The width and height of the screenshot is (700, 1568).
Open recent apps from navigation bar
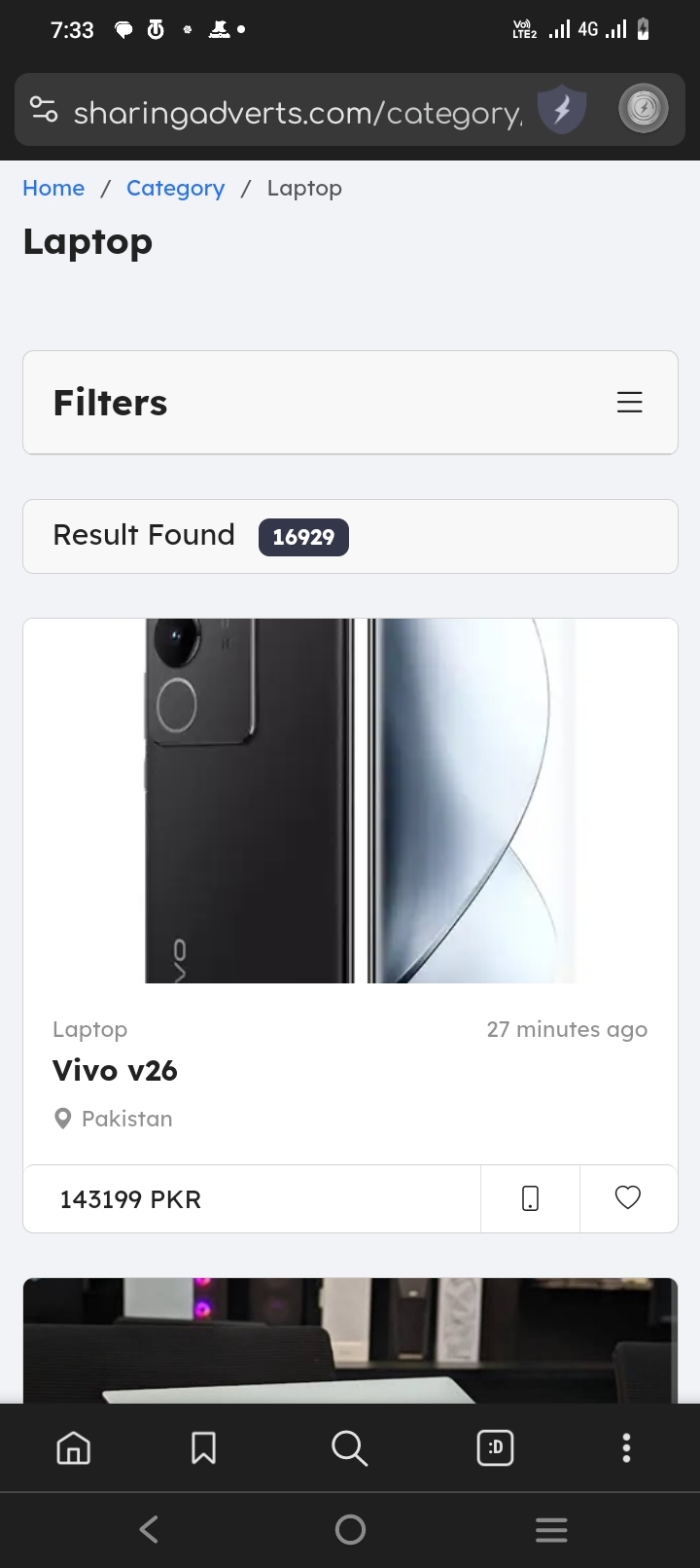pos(551,1530)
